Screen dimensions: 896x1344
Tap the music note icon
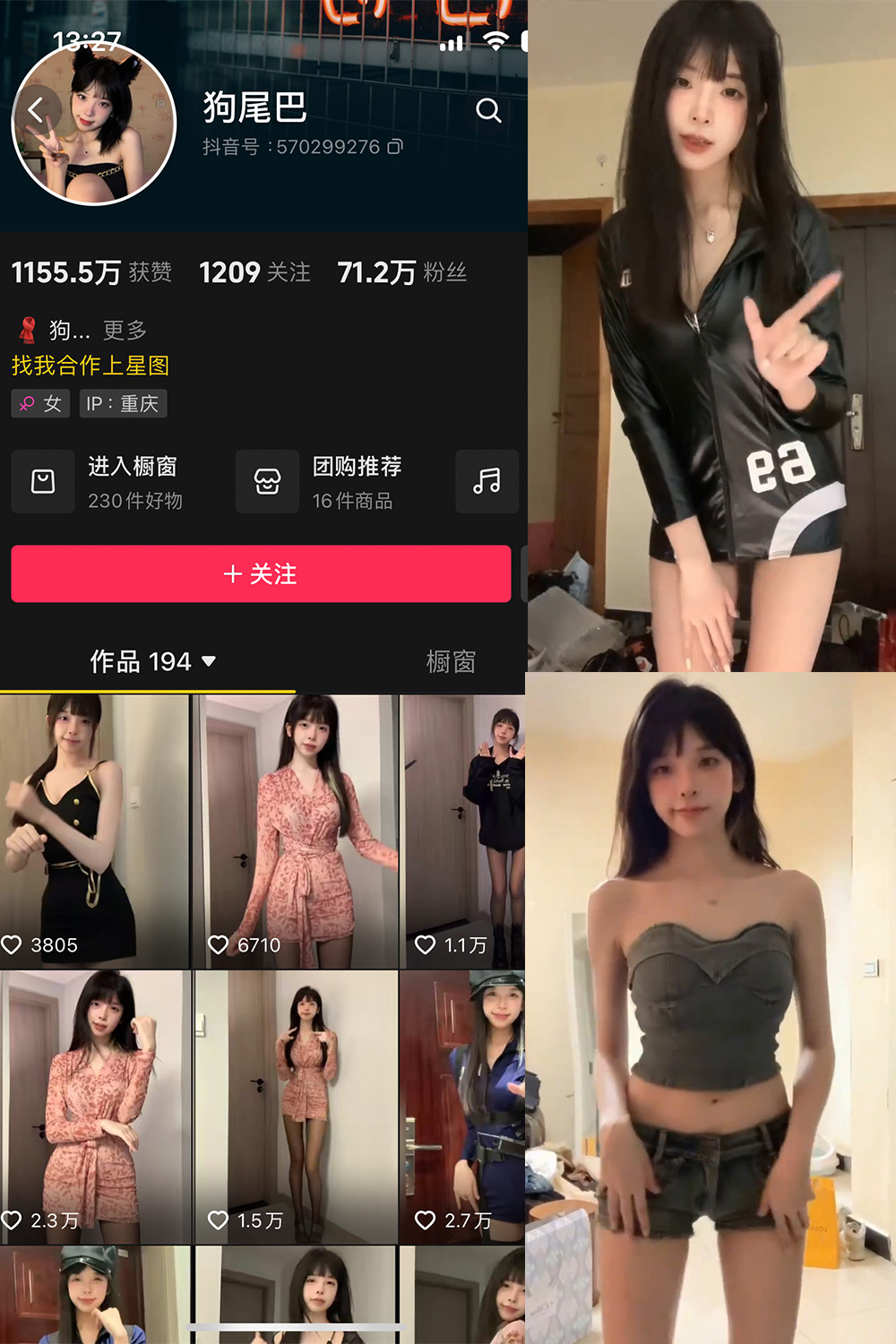(x=487, y=481)
